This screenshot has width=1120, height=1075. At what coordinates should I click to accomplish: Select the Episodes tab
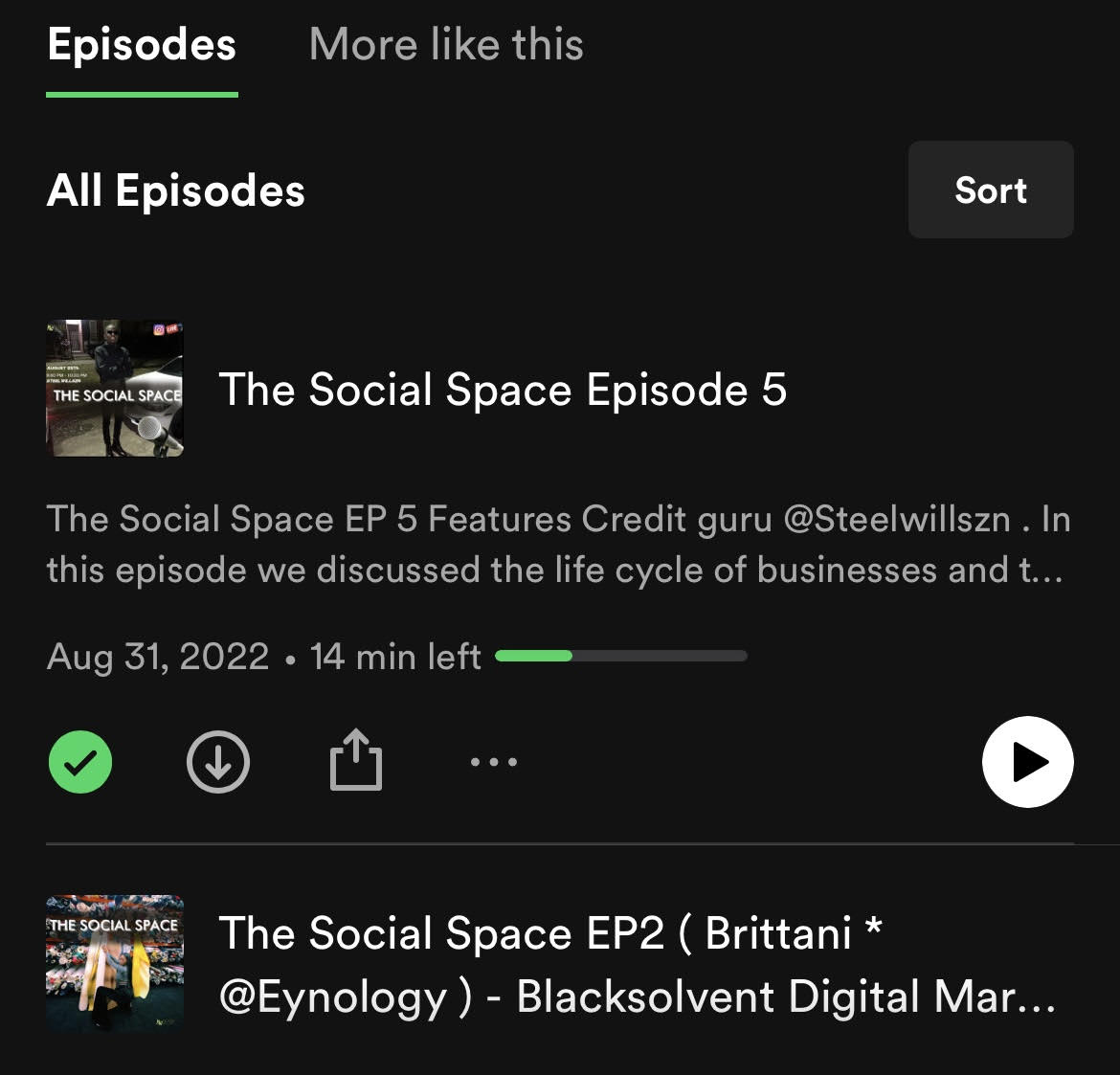142,45
